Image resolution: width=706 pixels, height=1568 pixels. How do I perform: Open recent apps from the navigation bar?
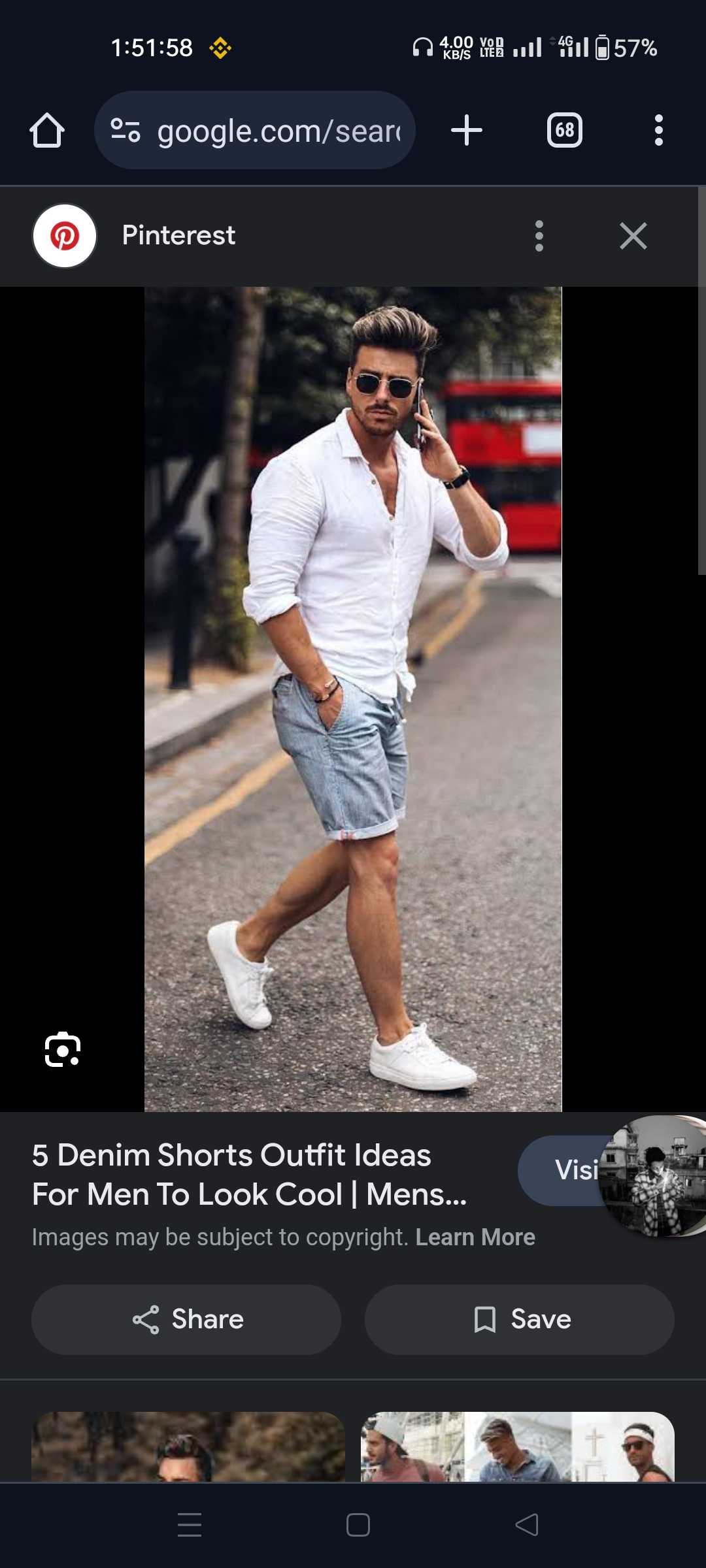pyautogui.click(x=190, y=1525)
